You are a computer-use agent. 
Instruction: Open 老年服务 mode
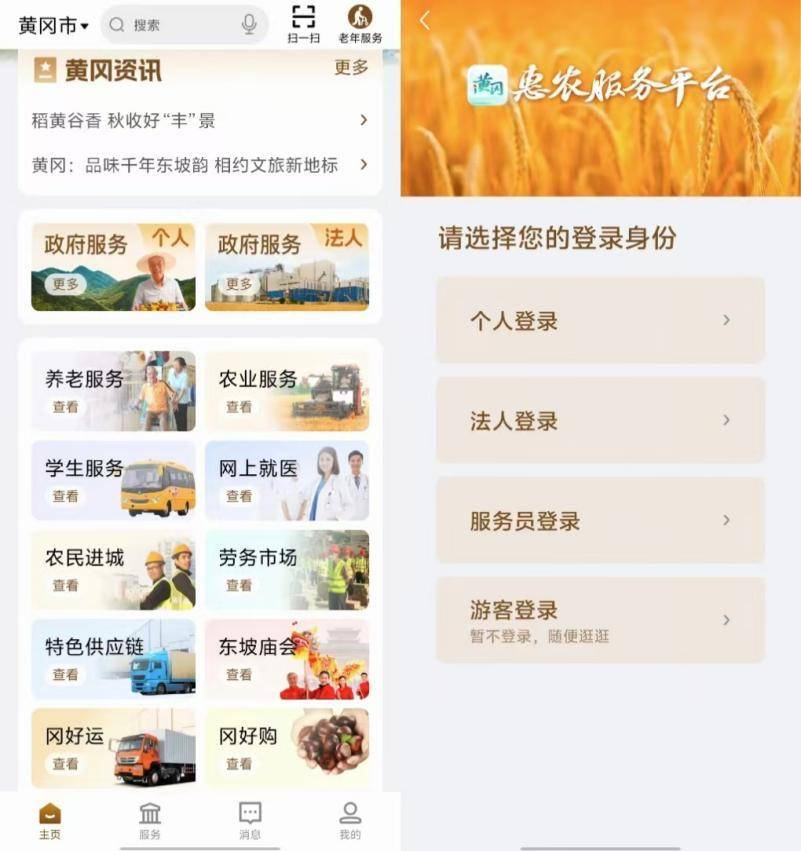[360, 24]
